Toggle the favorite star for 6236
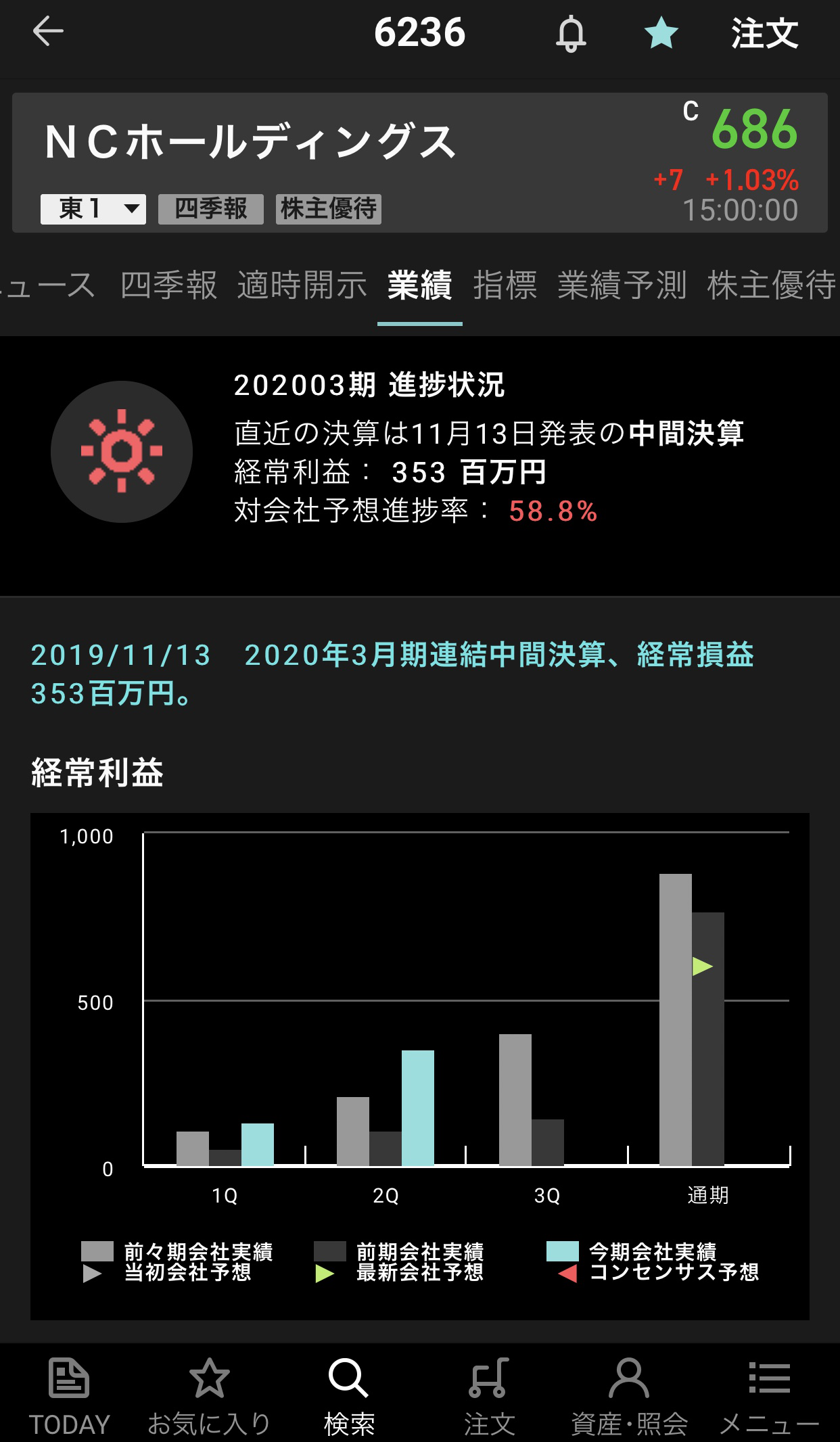Viewport: 840px width, 1442px height. pos(661,33)
